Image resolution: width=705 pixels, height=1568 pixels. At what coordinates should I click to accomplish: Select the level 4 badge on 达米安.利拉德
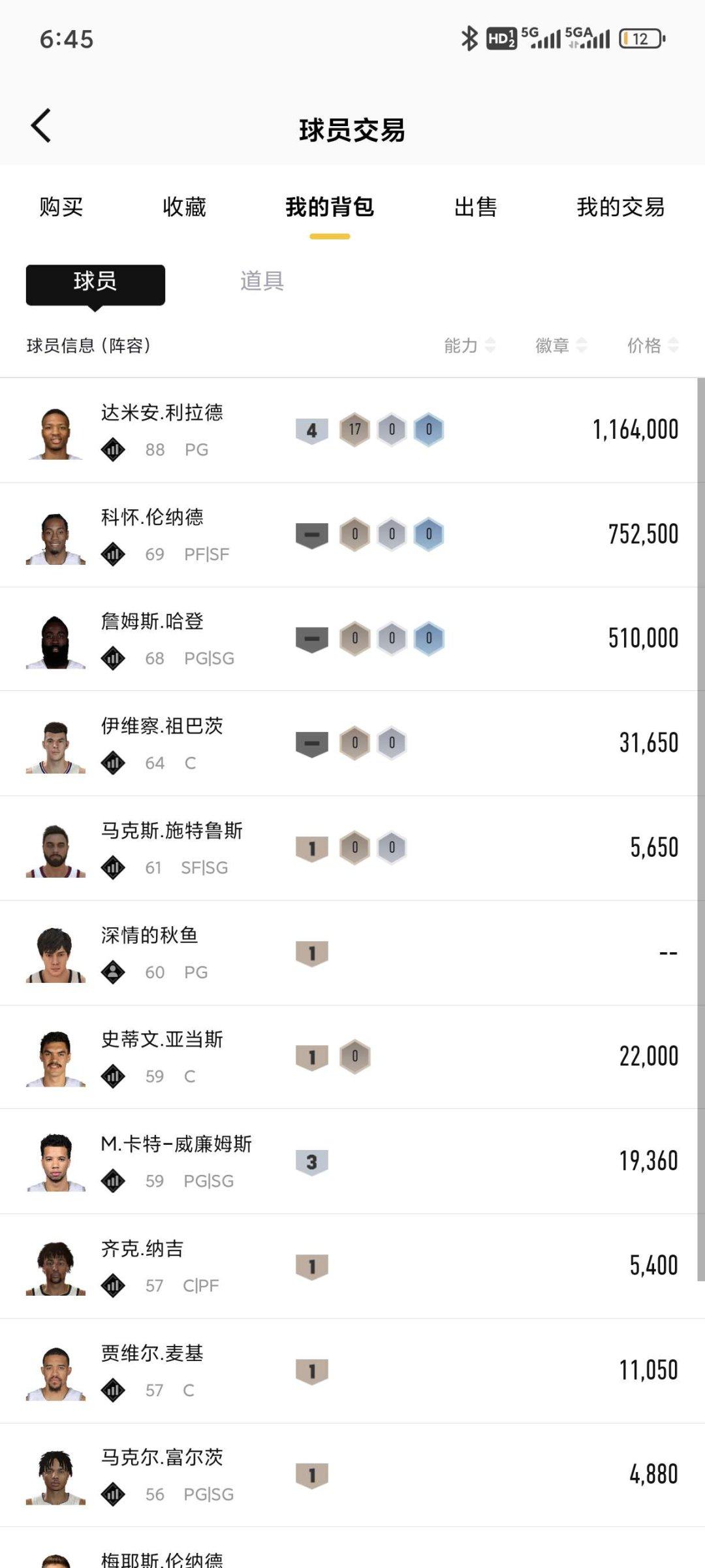point(313,430)
